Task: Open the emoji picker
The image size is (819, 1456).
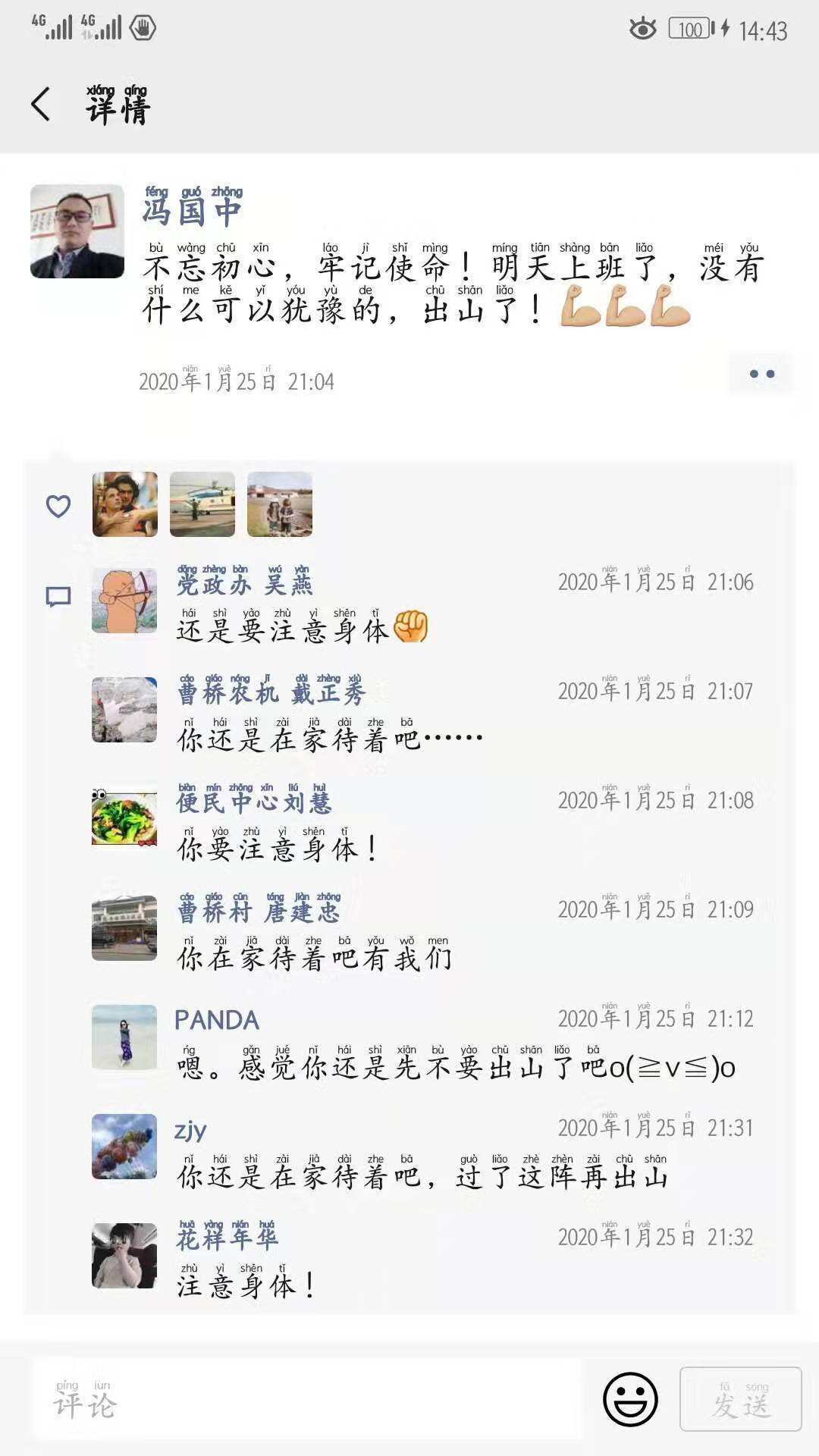Action: tap(630, 1399)
